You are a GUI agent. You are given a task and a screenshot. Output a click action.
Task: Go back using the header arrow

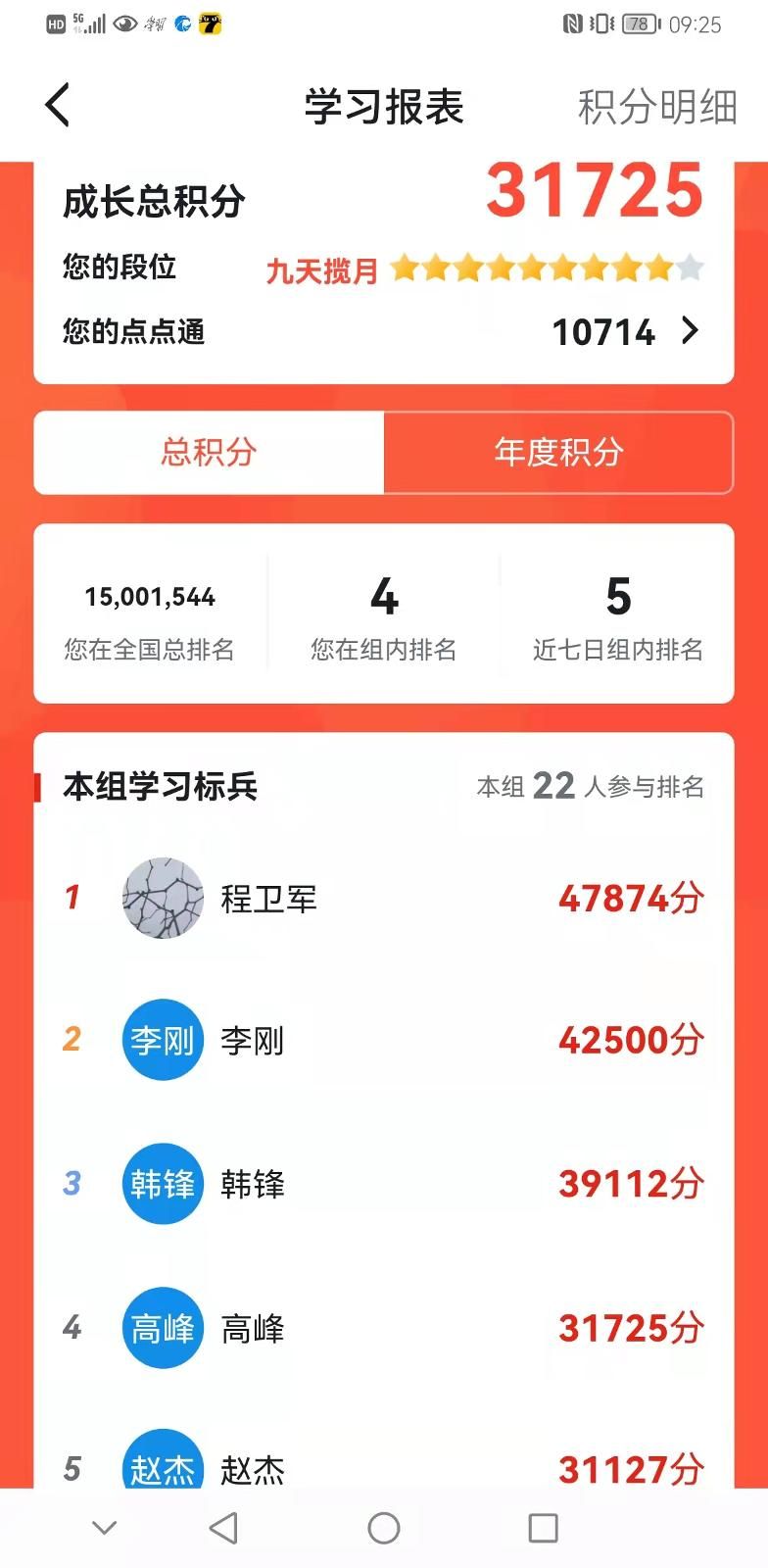coord(59,105)
